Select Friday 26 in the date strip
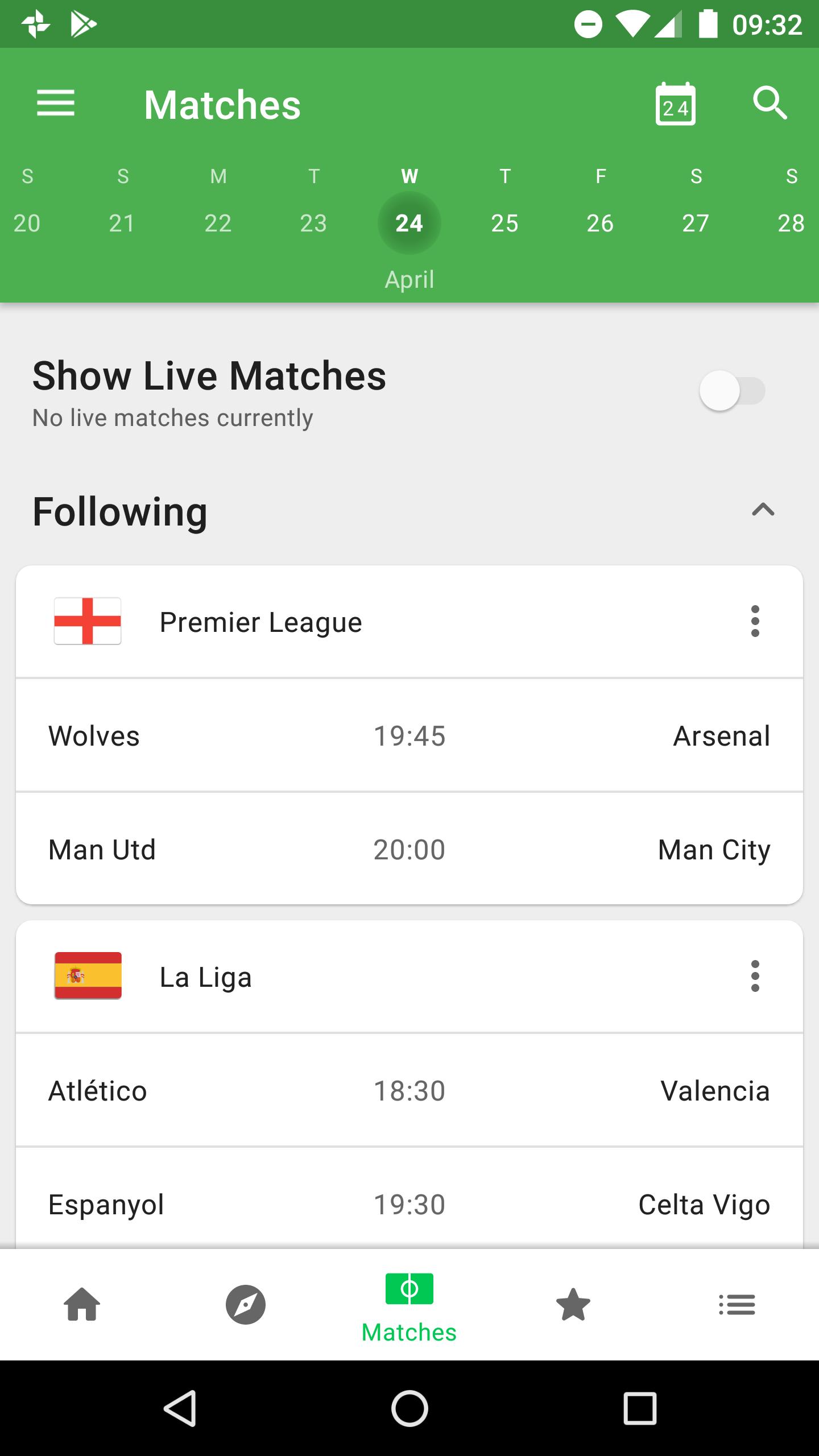Image resolution: width=819 pixels, height=1456 pixels. pos(601,223)
